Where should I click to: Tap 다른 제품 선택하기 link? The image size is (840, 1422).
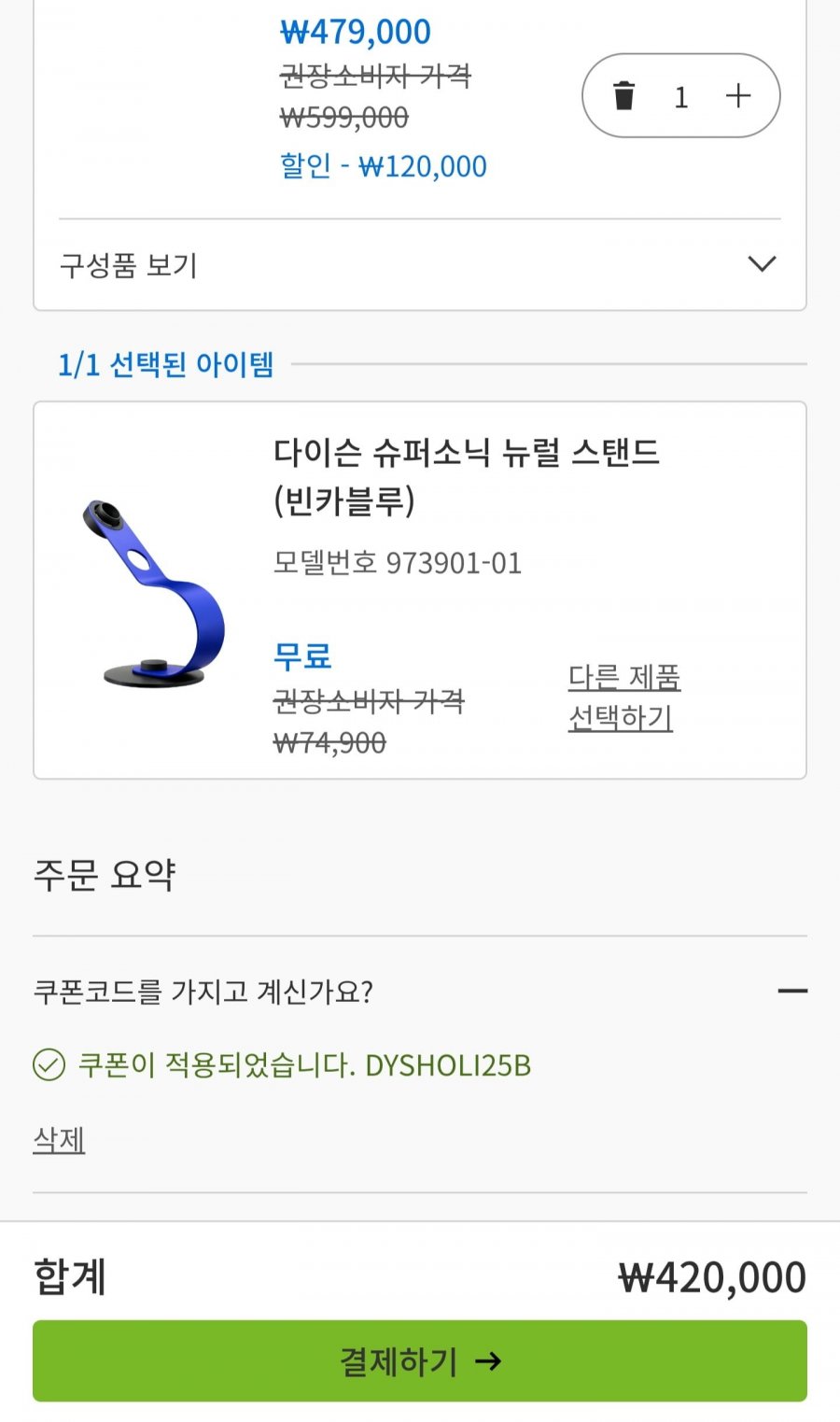point(623,697)
